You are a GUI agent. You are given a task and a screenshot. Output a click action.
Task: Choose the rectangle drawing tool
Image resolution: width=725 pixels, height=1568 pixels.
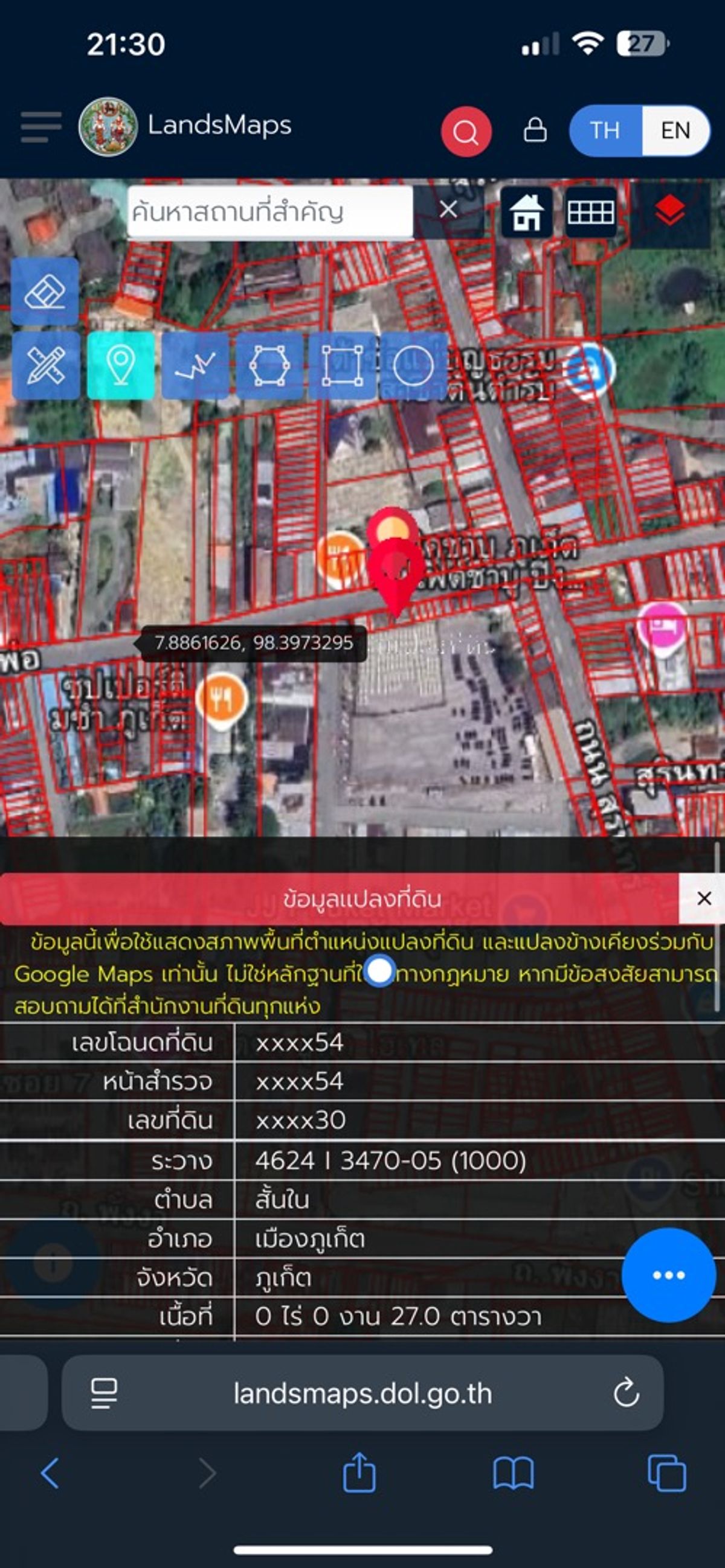click(343, 365)
